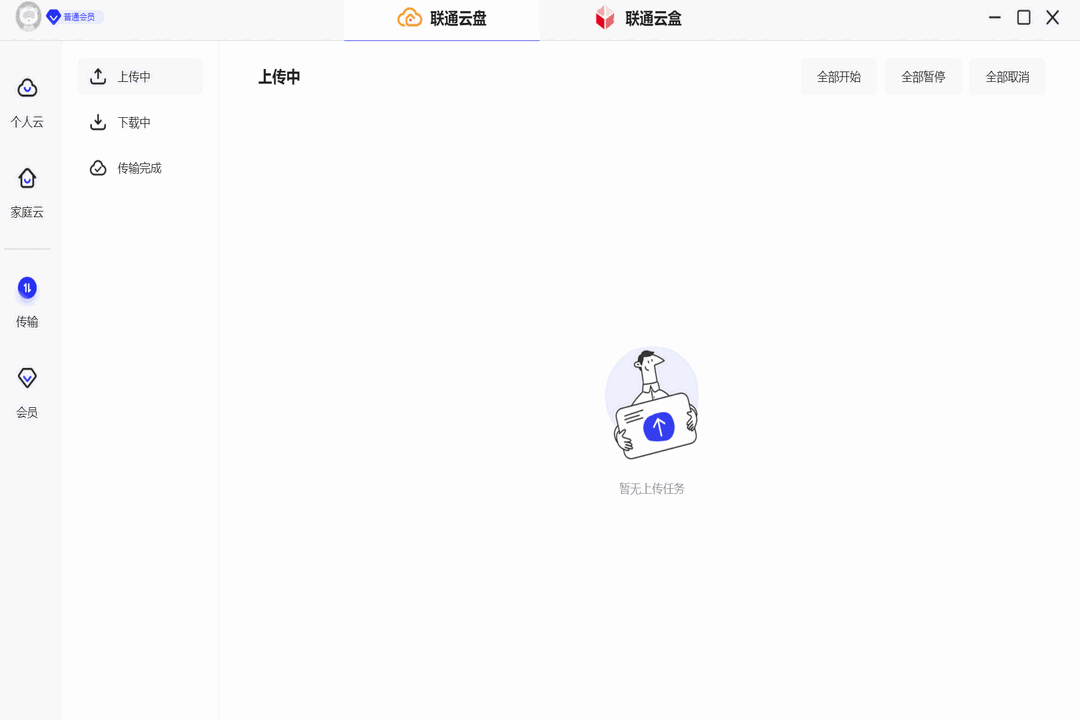Switch to the 联通云盒 tab
This screenshot has width=1080, height=720.
pos(638,18)
